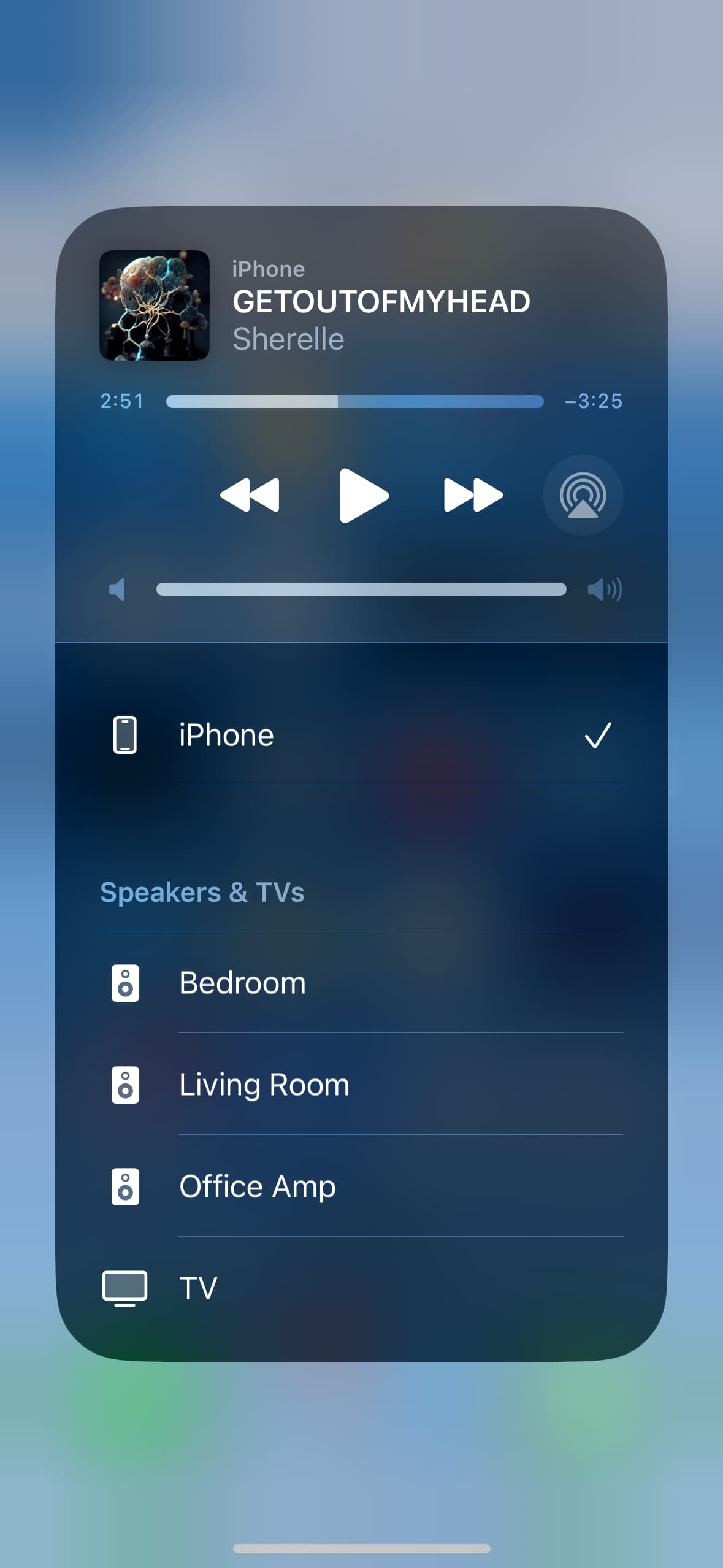The image size is (723, 1568).
Task: Tap the AirPlay icon
Action: click(x=583, y=495)
